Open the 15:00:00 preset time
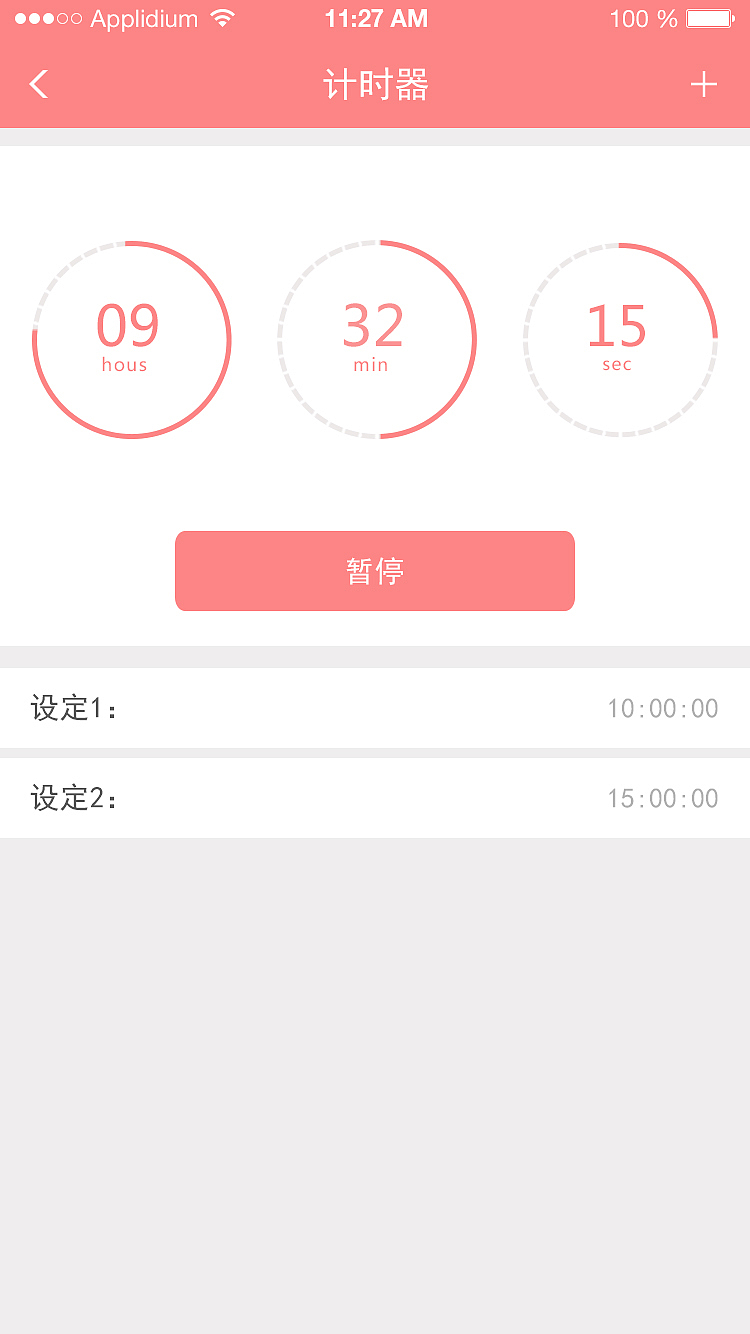The width and height of the screenshot is (750, 1334). click(x=662, y=798)
